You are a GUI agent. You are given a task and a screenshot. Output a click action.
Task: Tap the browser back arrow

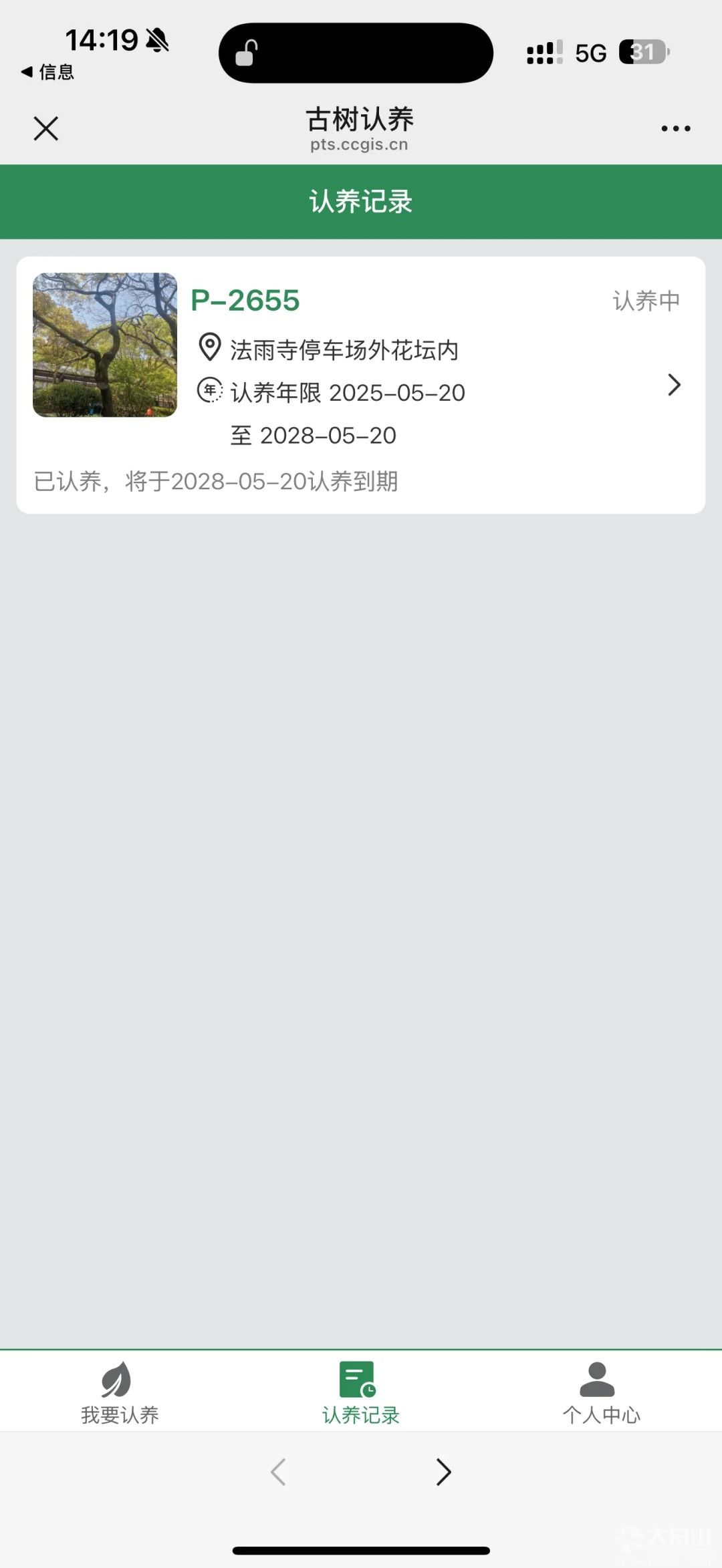tap(278, 1471)
